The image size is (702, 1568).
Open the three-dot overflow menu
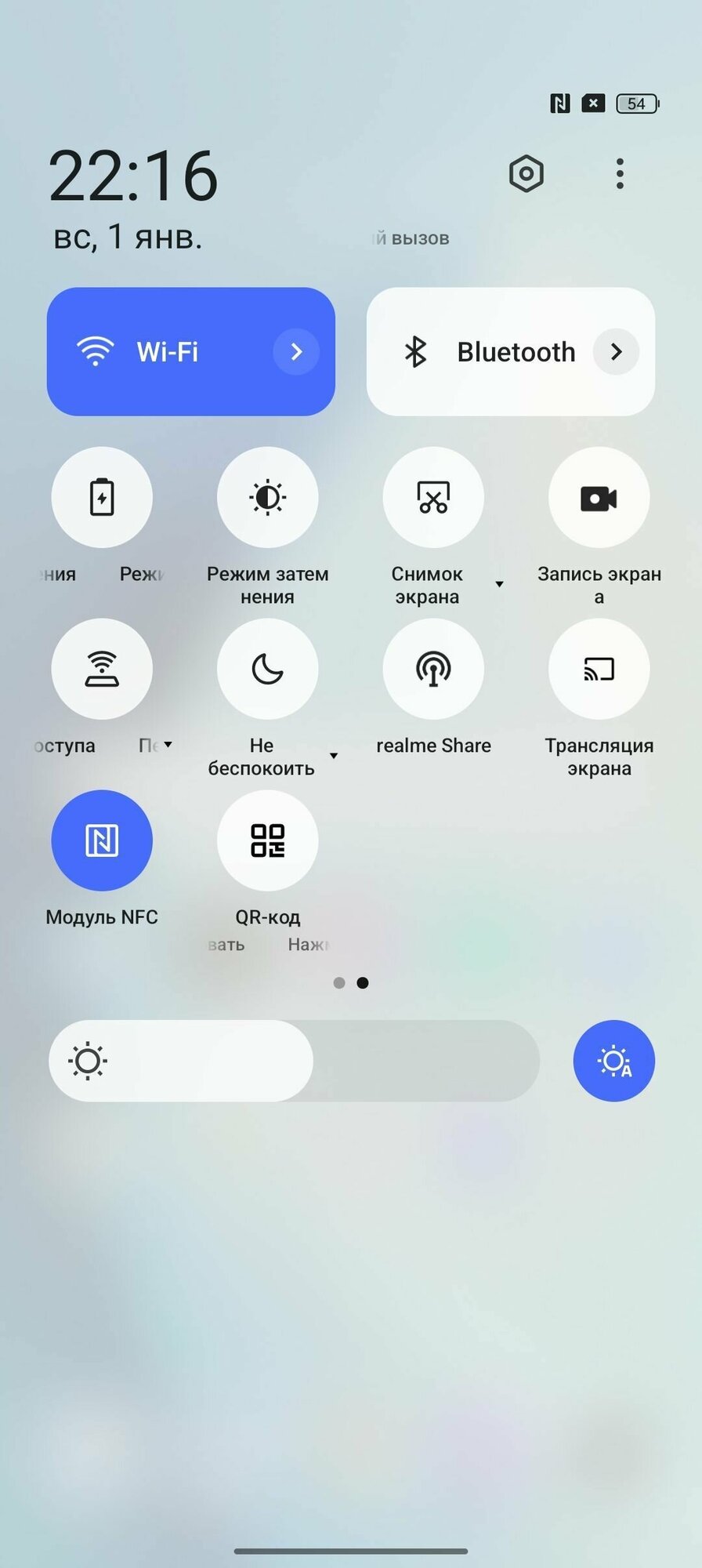pos(620,173)
